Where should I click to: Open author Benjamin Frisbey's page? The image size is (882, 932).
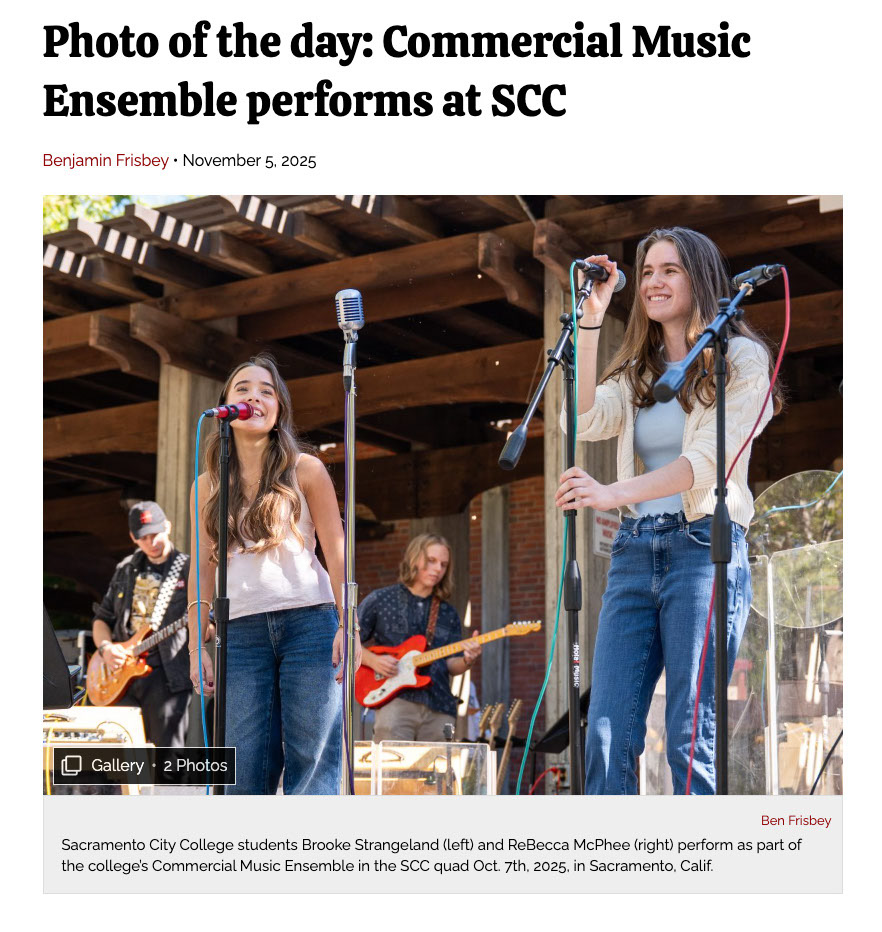click(105, 160)
